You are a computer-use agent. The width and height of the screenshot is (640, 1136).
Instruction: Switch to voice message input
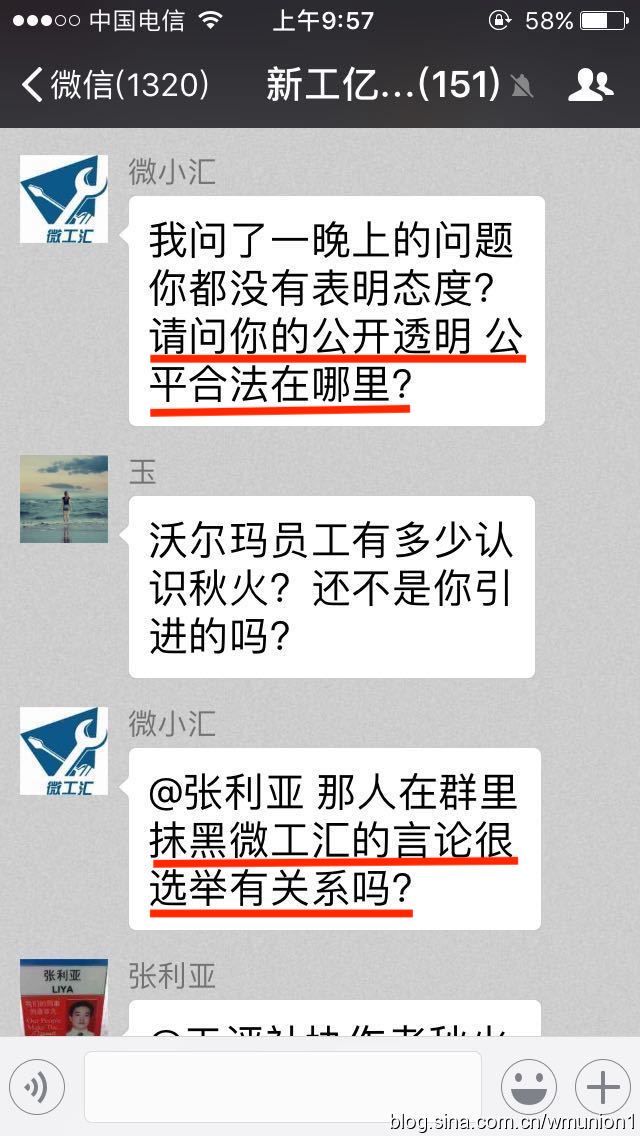coord(37,1086)
